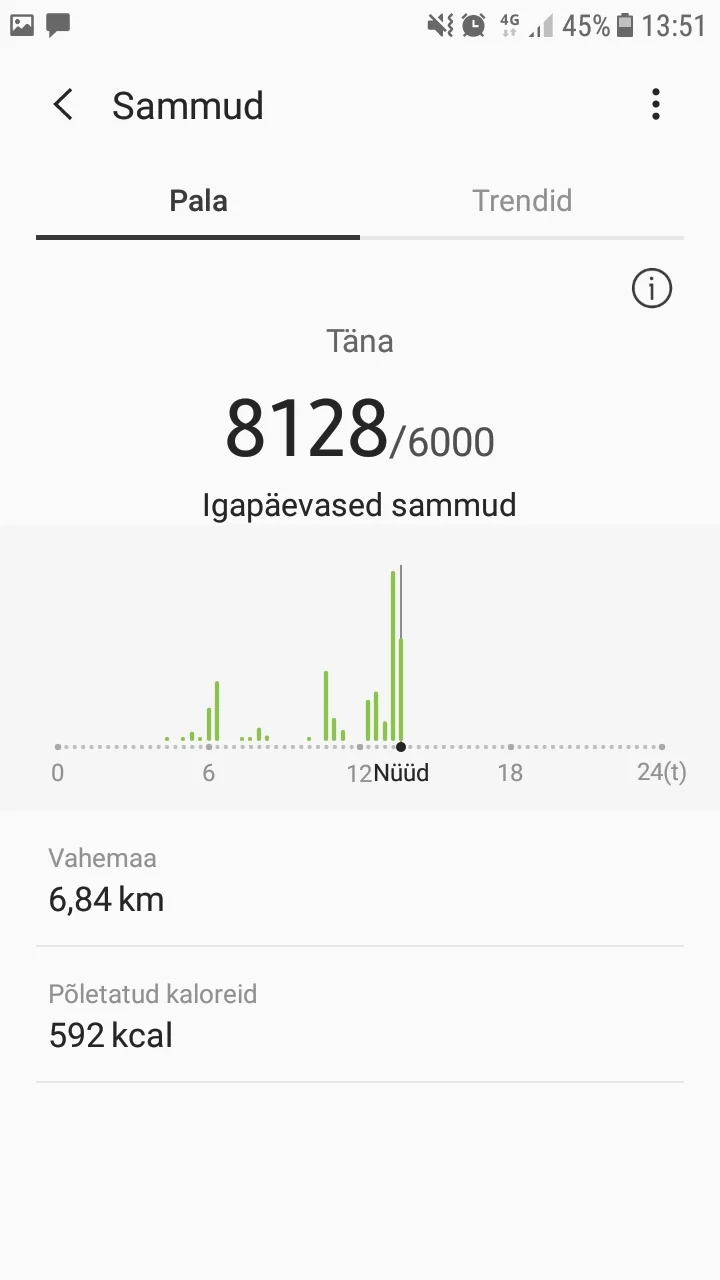Tap the gallery icon in the status bar

click(x=22, y=25)
